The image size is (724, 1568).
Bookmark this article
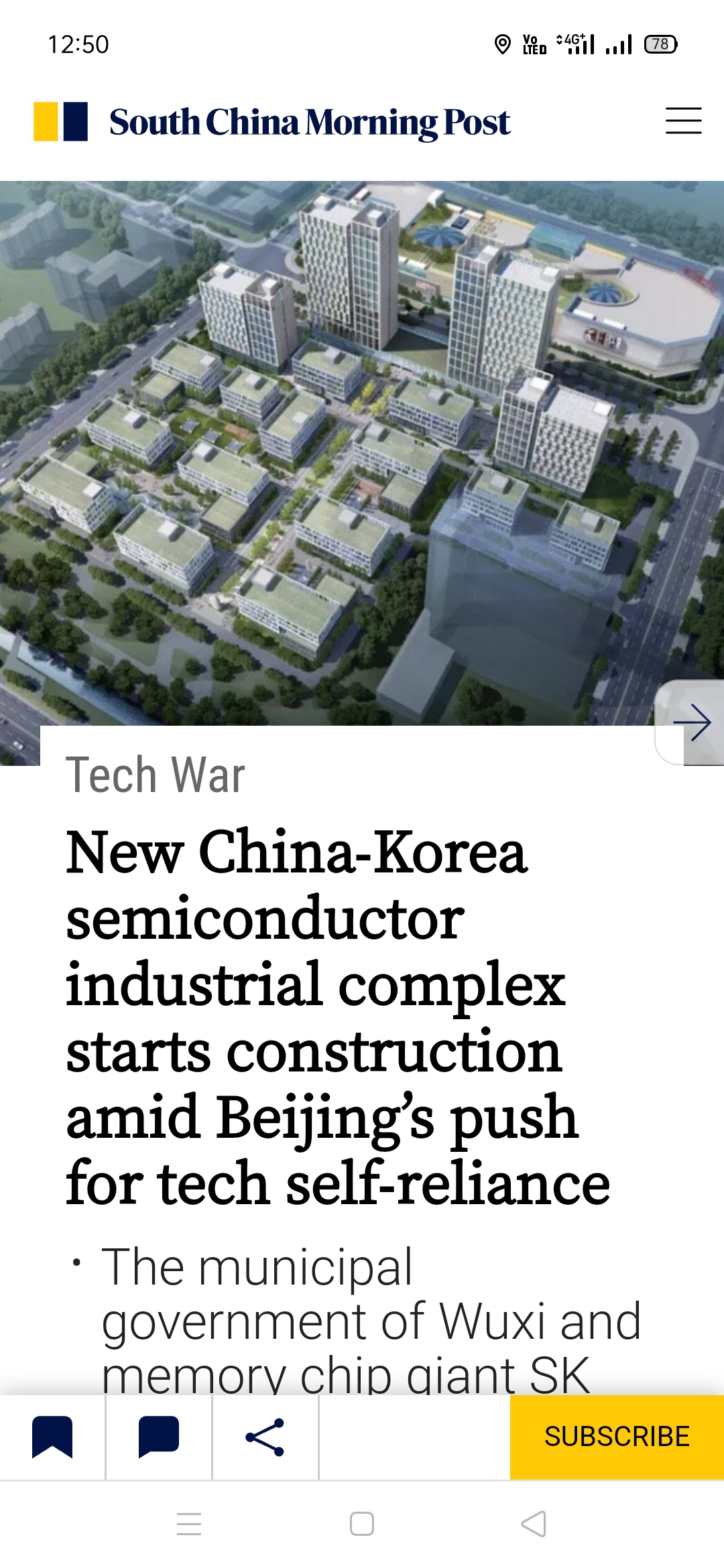pos(52,1437)
